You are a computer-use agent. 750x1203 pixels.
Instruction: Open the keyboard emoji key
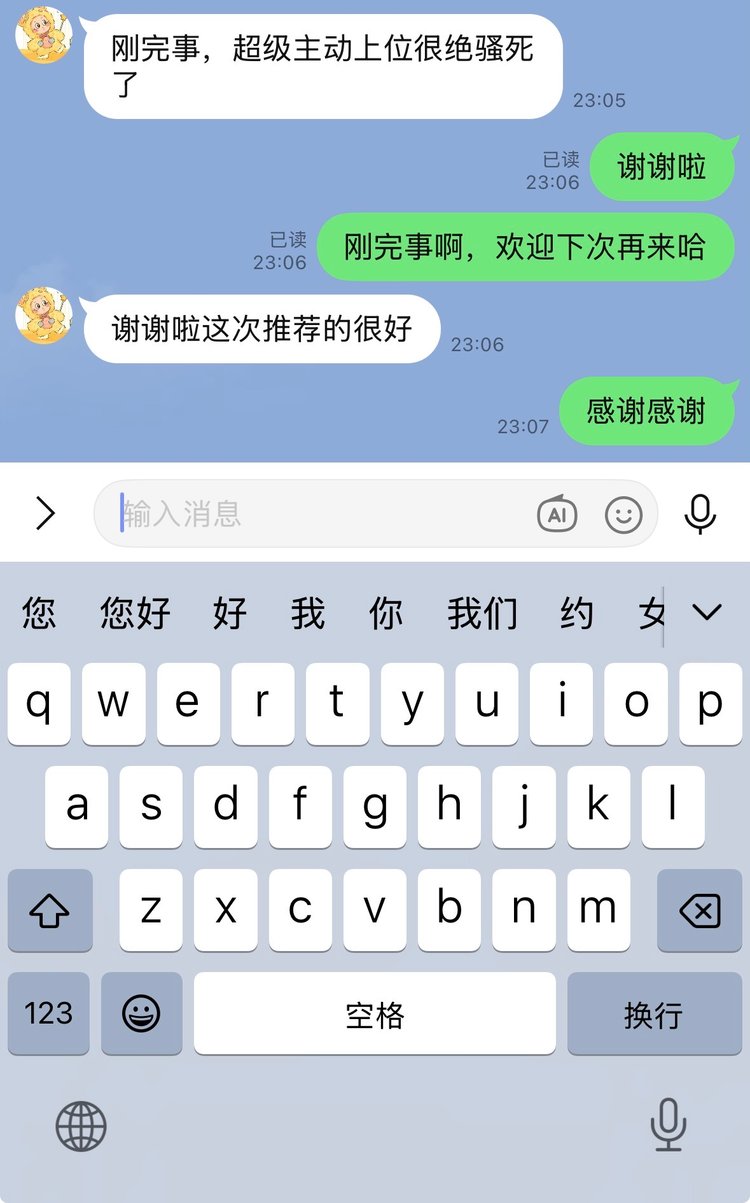click(142, 1013)
